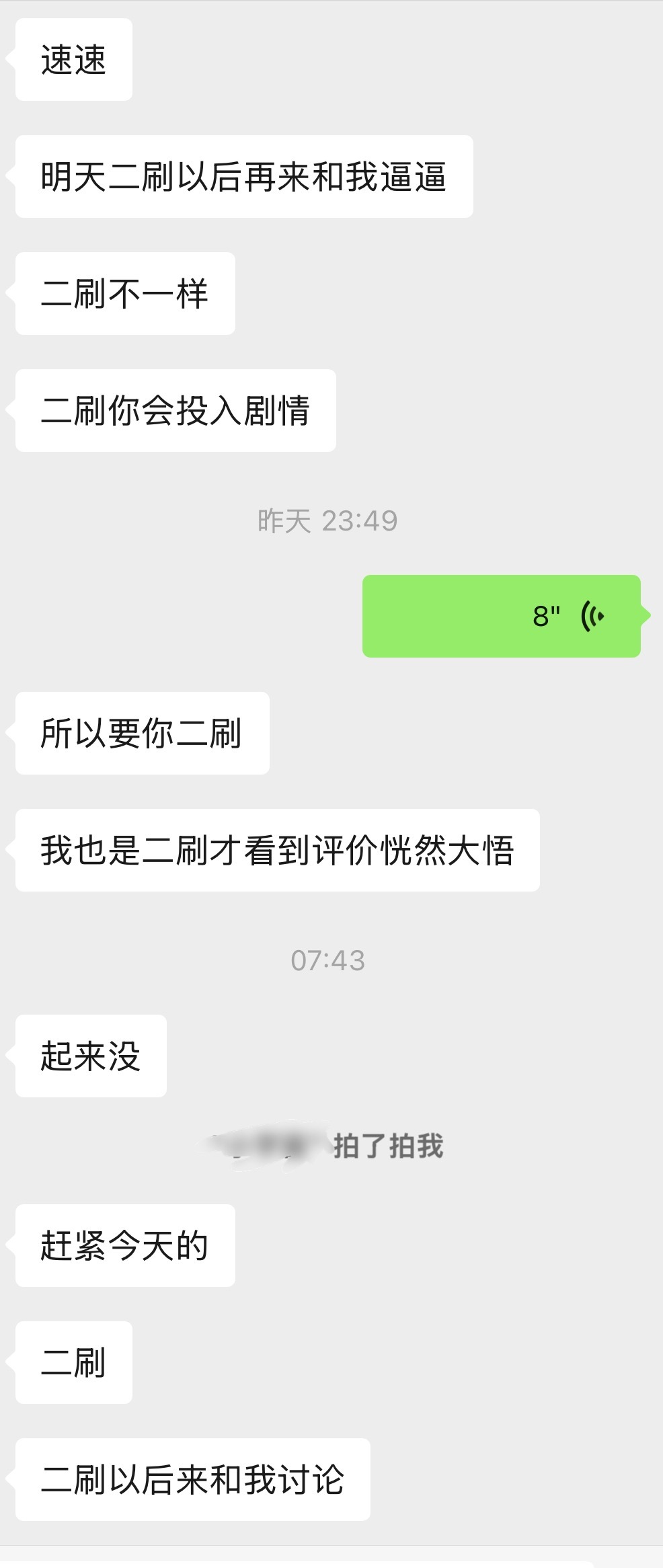This screenshot has width=663, height=1568.
Task: Select the "速速" message bubble
Action: (x=74, y=59)
